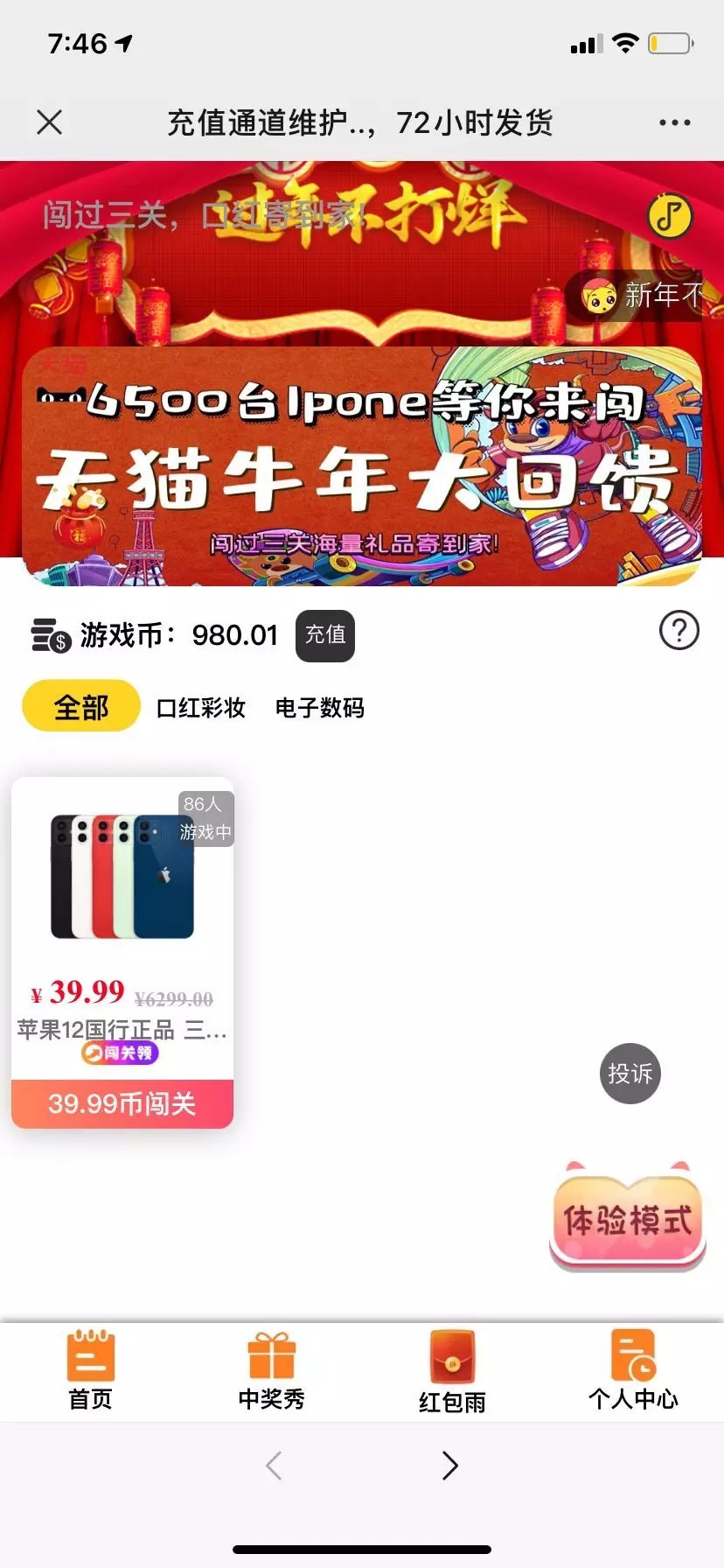Open the 红包雨 tab
Viewport: 724px width, 1568px height.
coord(452,1370)
